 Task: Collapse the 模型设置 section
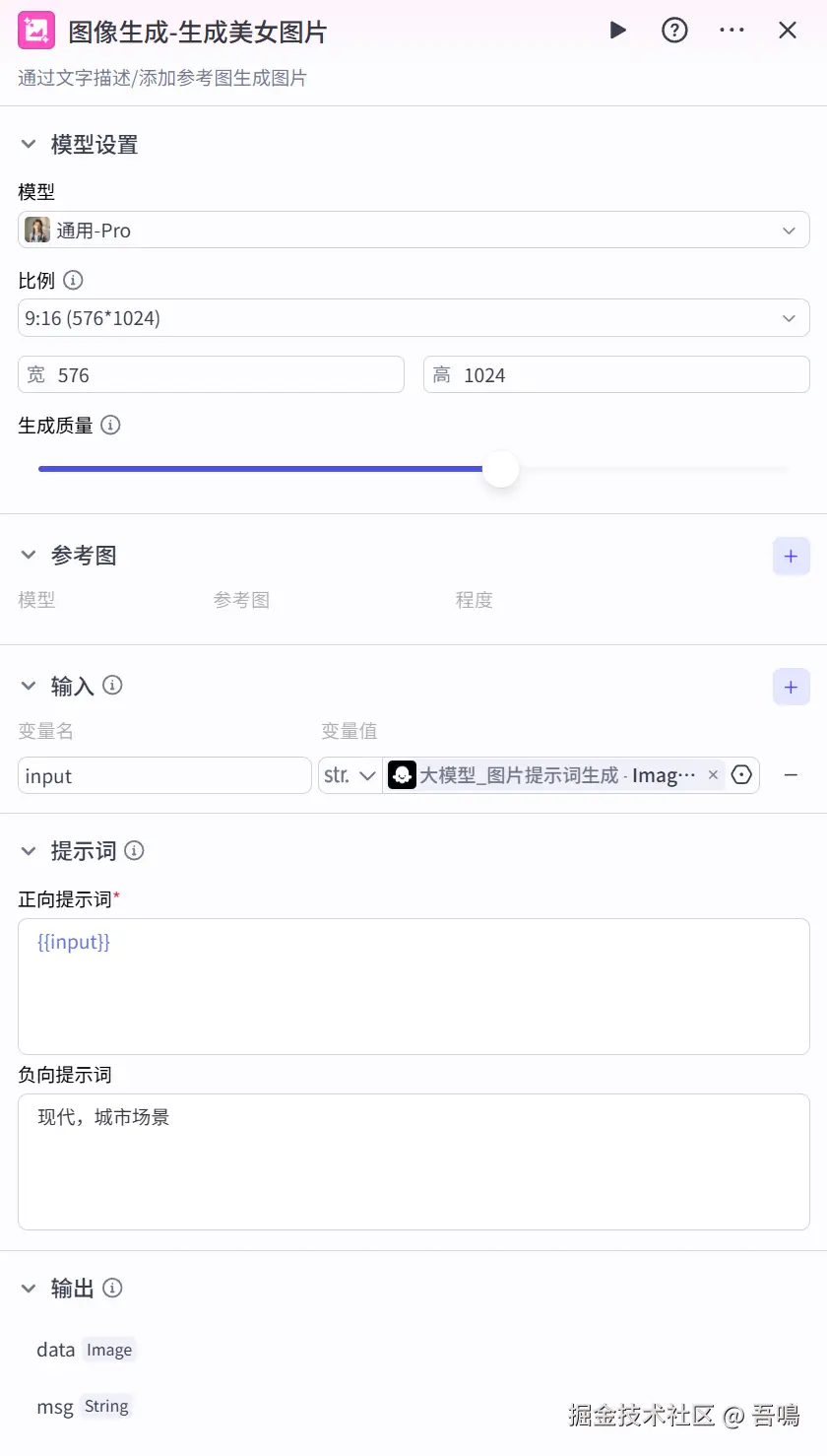29,145
